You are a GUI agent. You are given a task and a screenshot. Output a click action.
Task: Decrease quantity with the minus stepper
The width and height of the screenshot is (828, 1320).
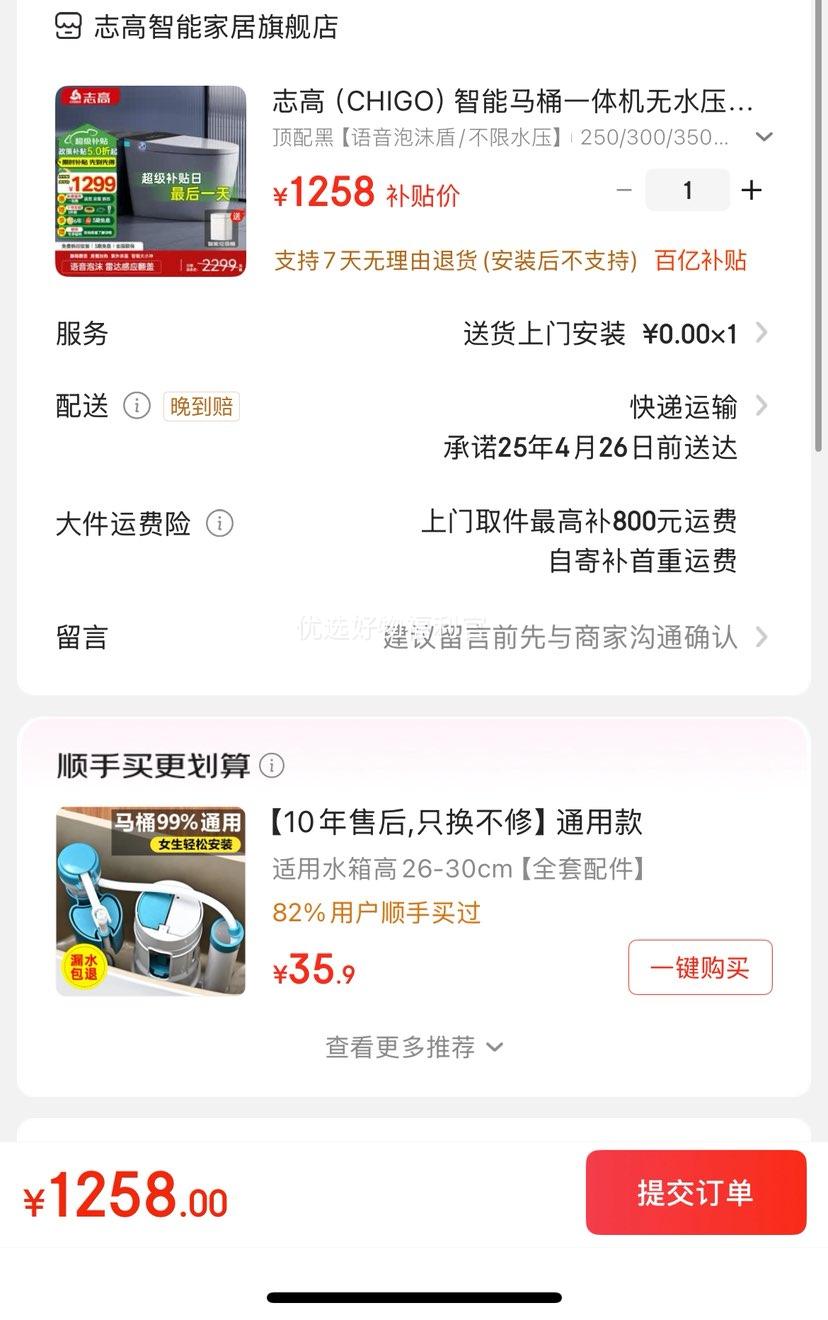pyautogui.click(x=623, y=190)
